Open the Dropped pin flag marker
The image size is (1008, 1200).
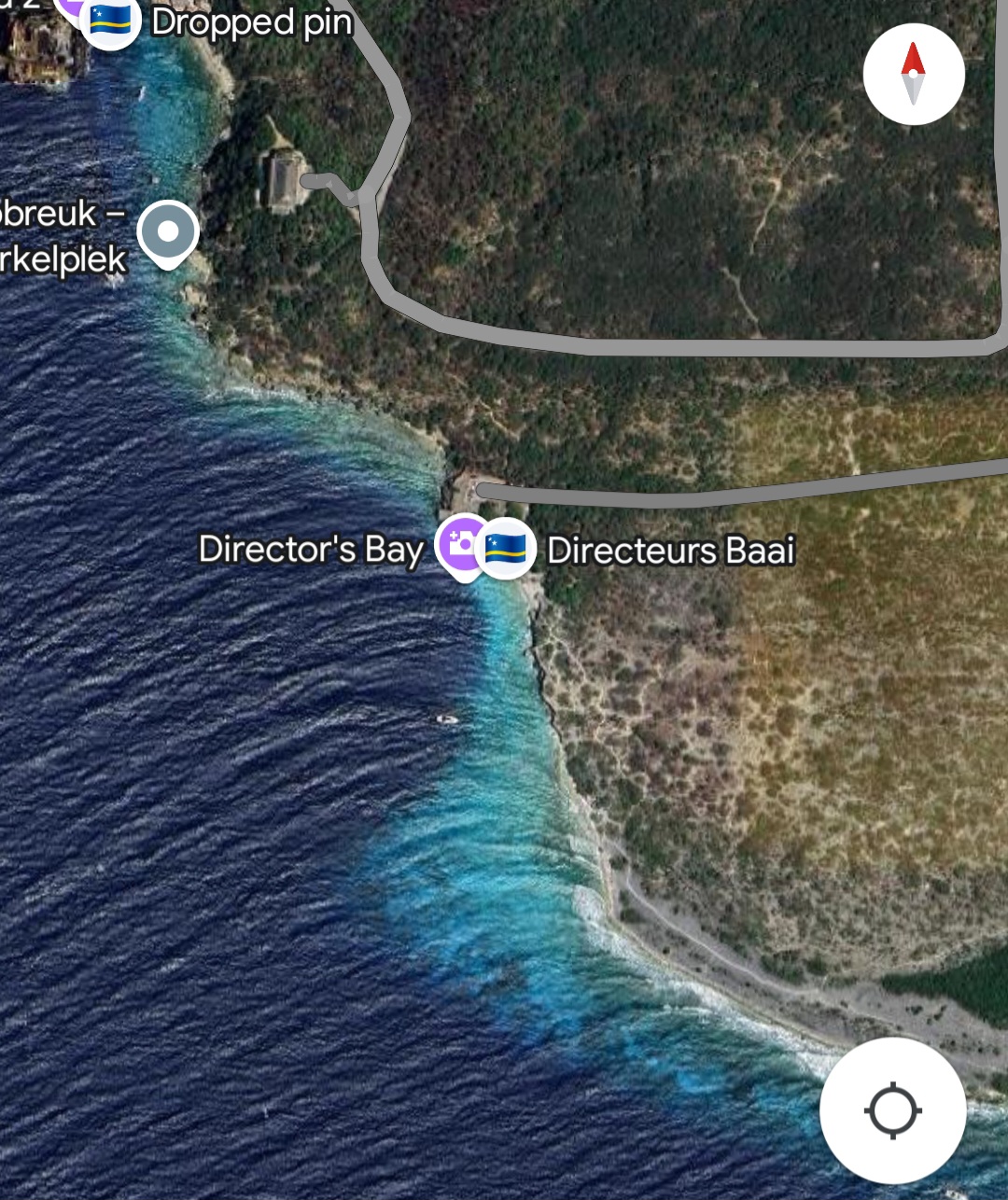[x=111, y=19]
